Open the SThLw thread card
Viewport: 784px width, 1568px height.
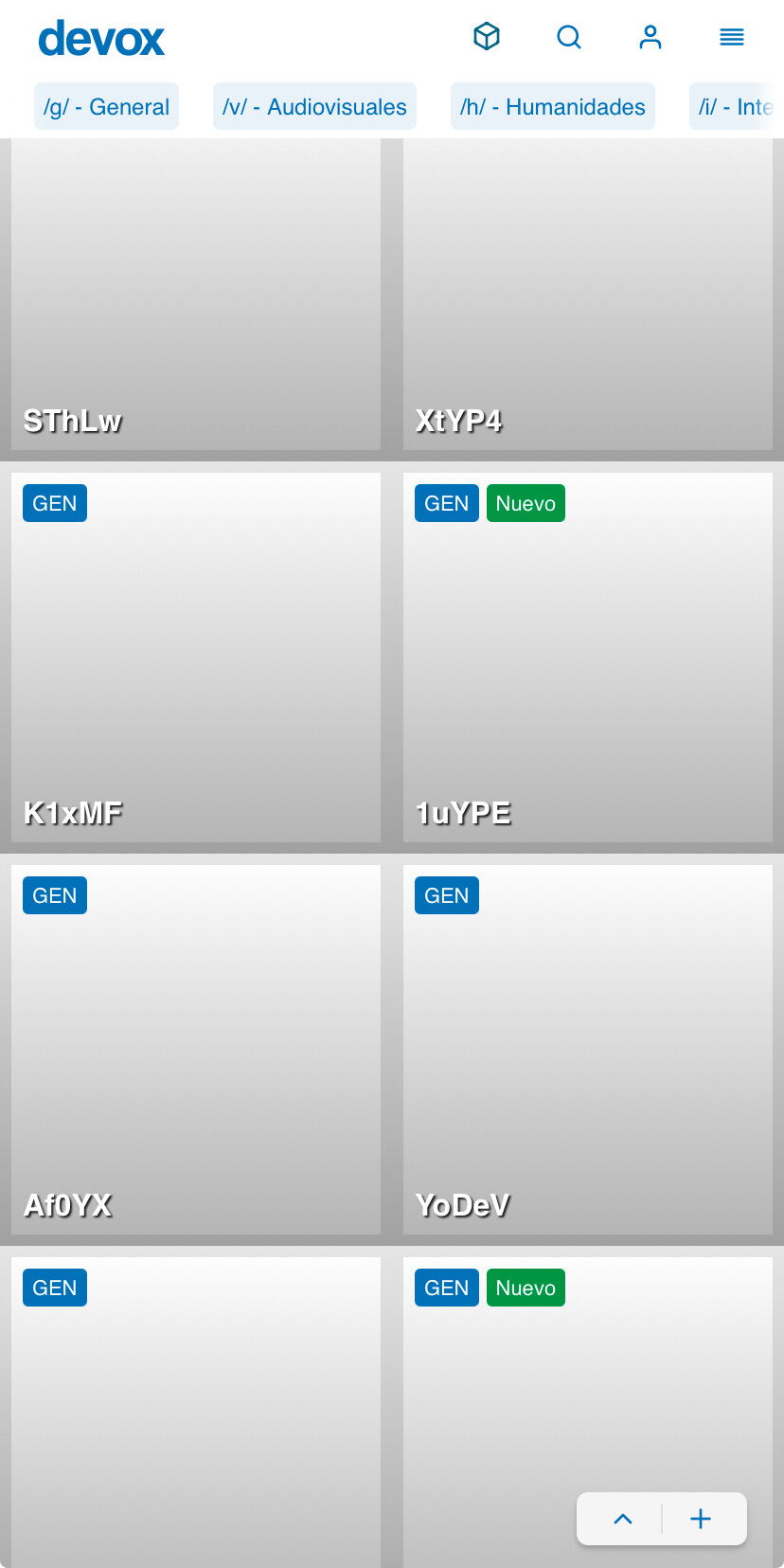tap(196, 294)
